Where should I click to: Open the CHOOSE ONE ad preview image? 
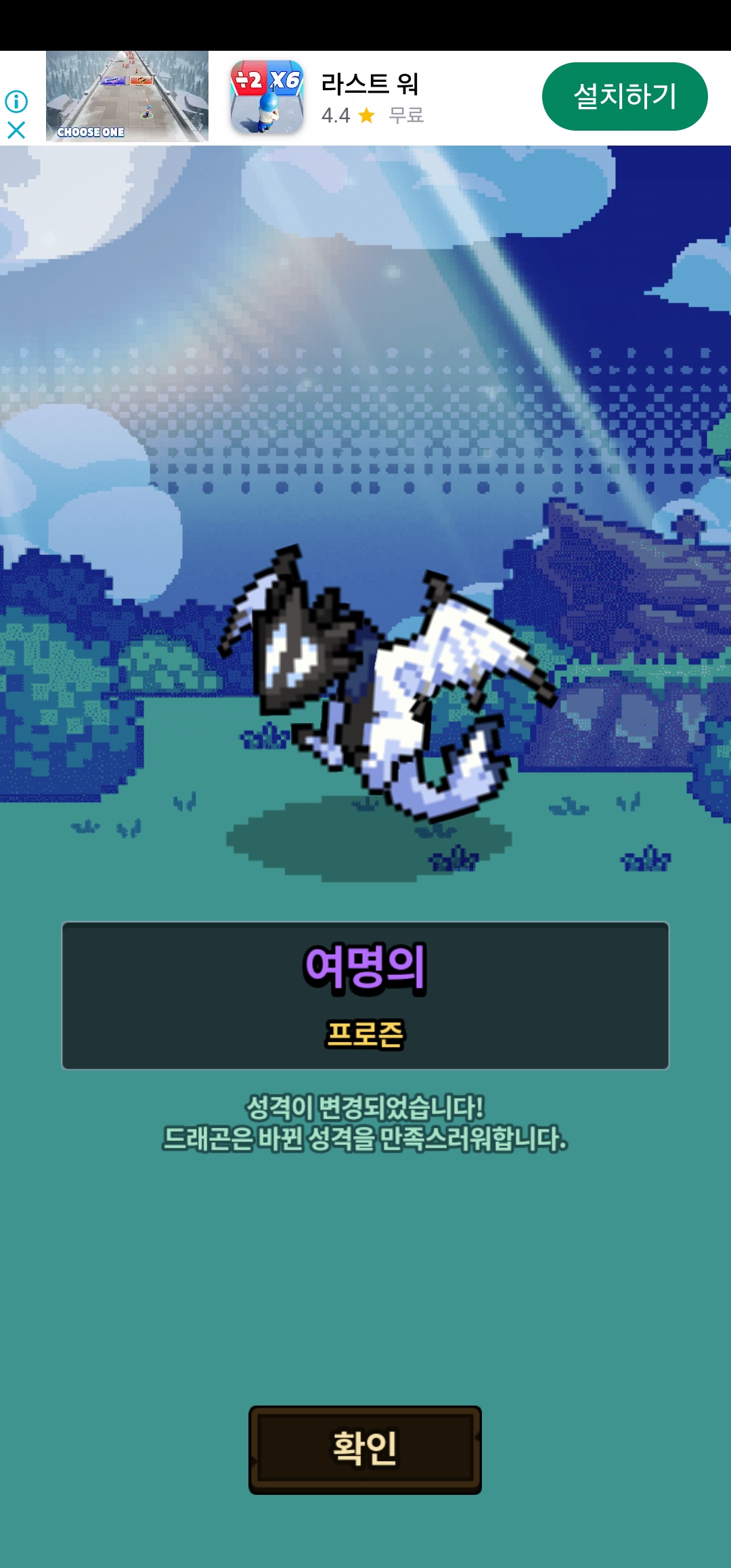pyautogui.click(x=127, y=96)
